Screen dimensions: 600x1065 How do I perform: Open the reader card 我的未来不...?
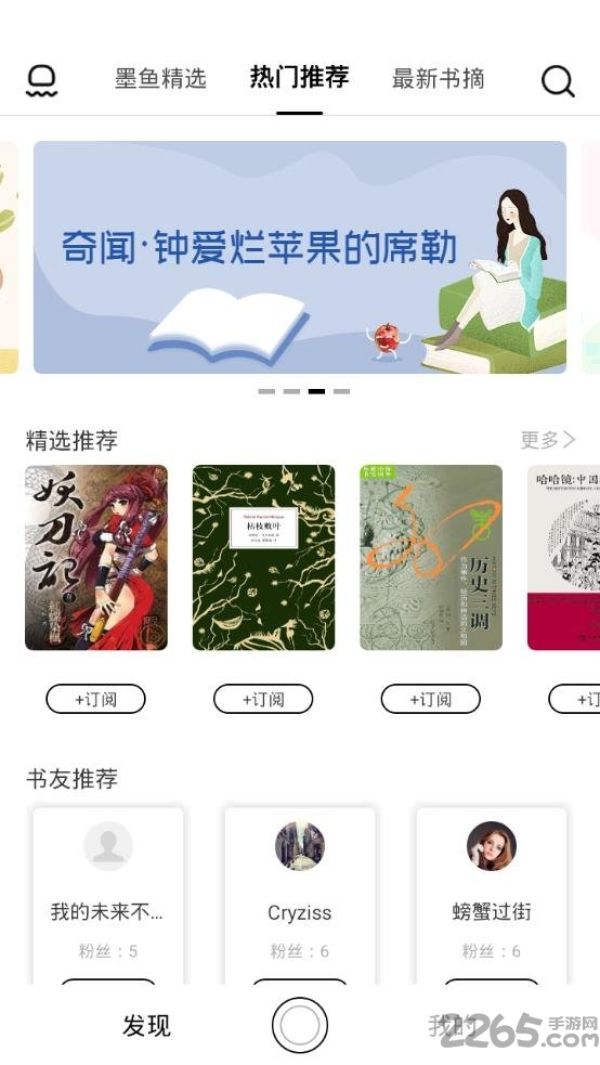108,895
